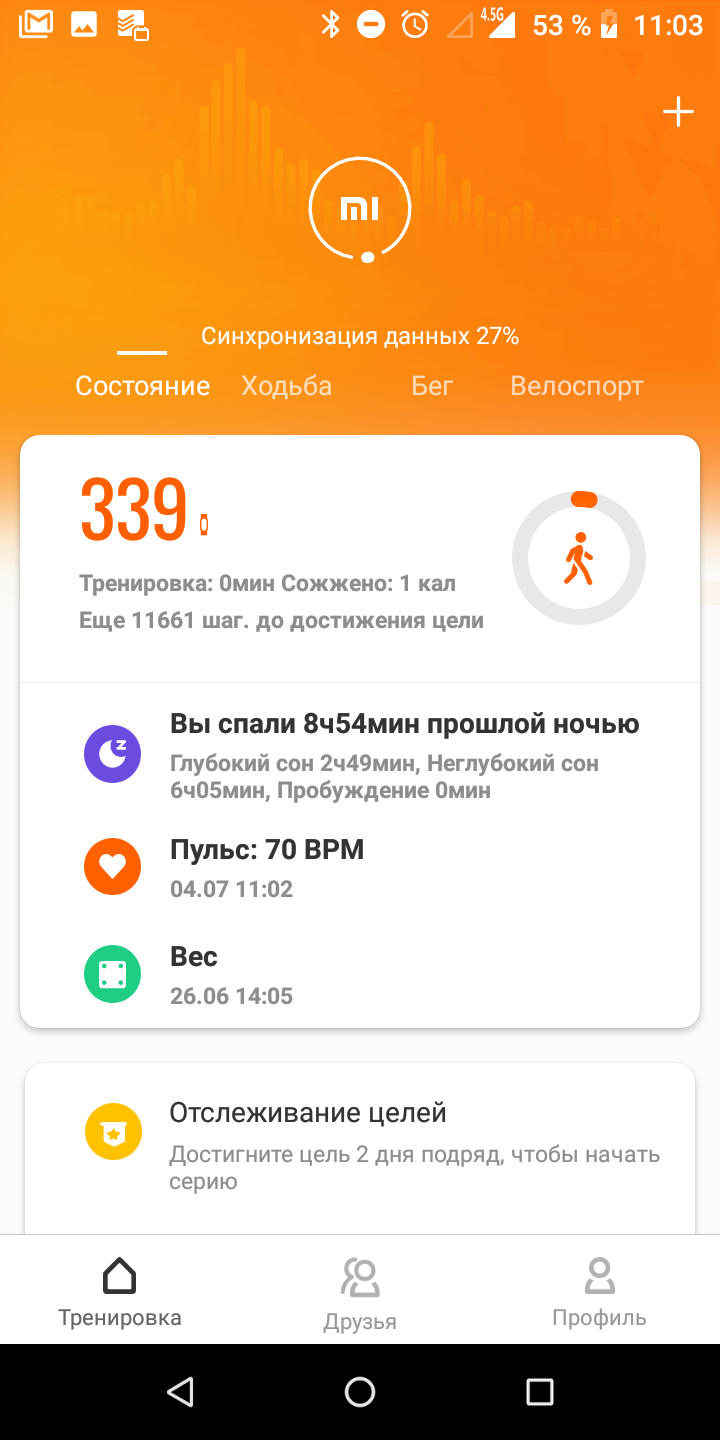Go back with the system back button

[x=180, y=1391]
